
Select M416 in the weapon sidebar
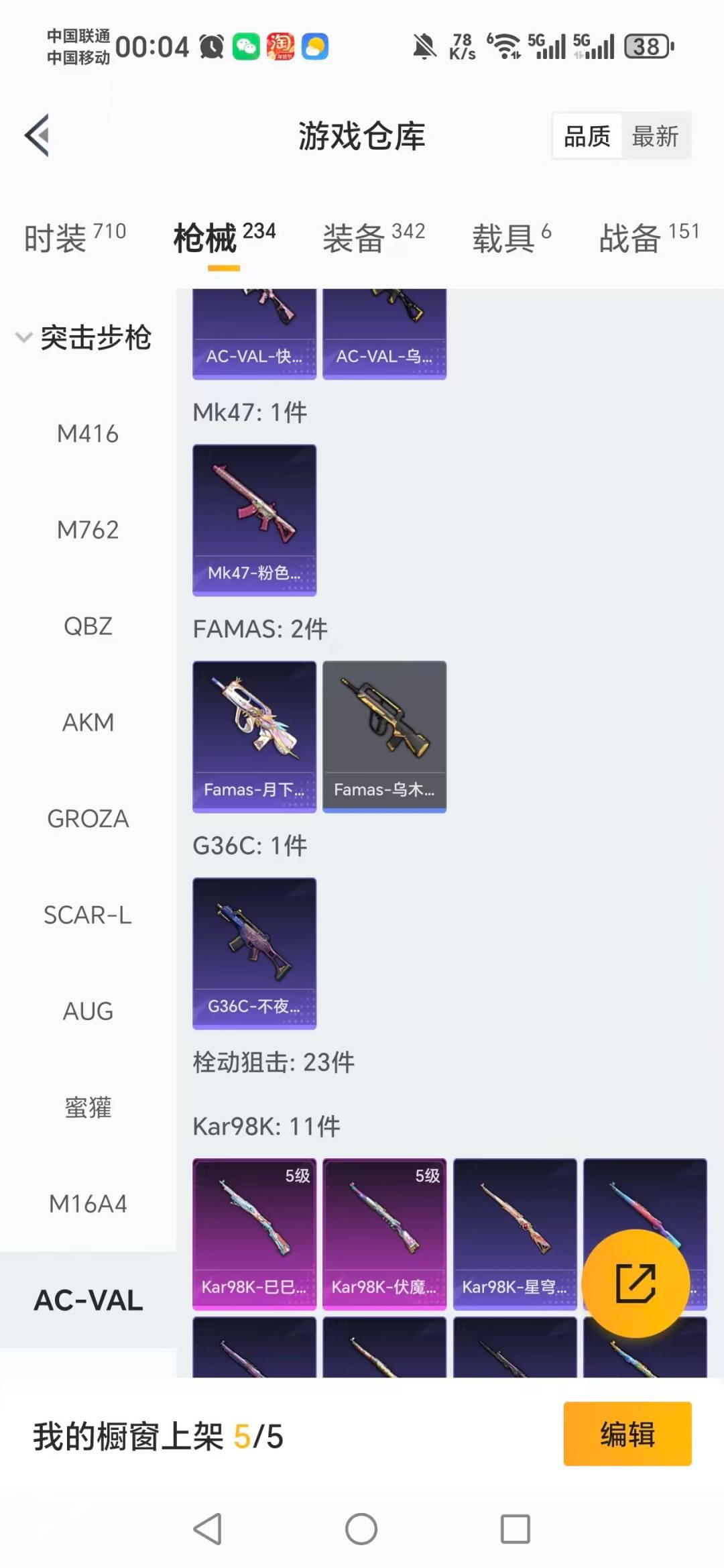coord(88,434)
